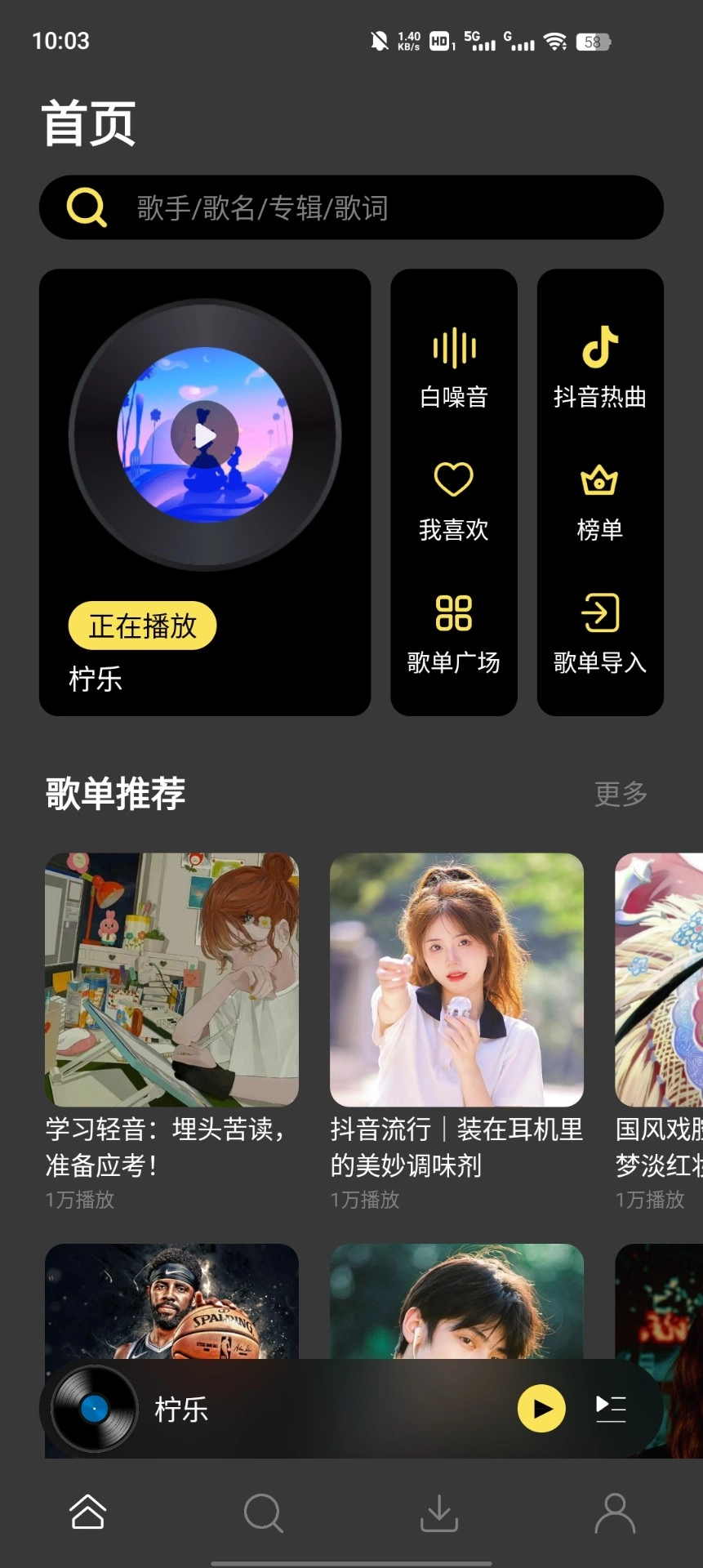Open the search magnifier in search bar

(x=85, y=207)
